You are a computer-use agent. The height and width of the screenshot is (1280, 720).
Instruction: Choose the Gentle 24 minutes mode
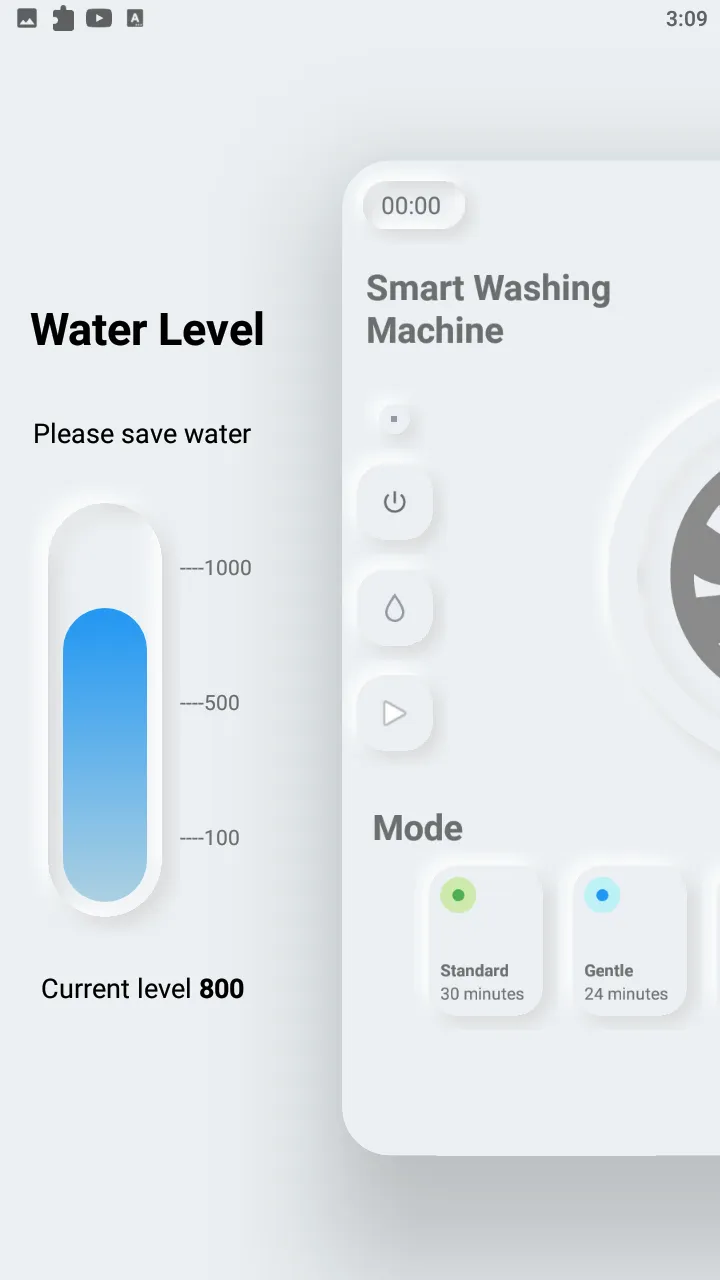click(629, 941)
